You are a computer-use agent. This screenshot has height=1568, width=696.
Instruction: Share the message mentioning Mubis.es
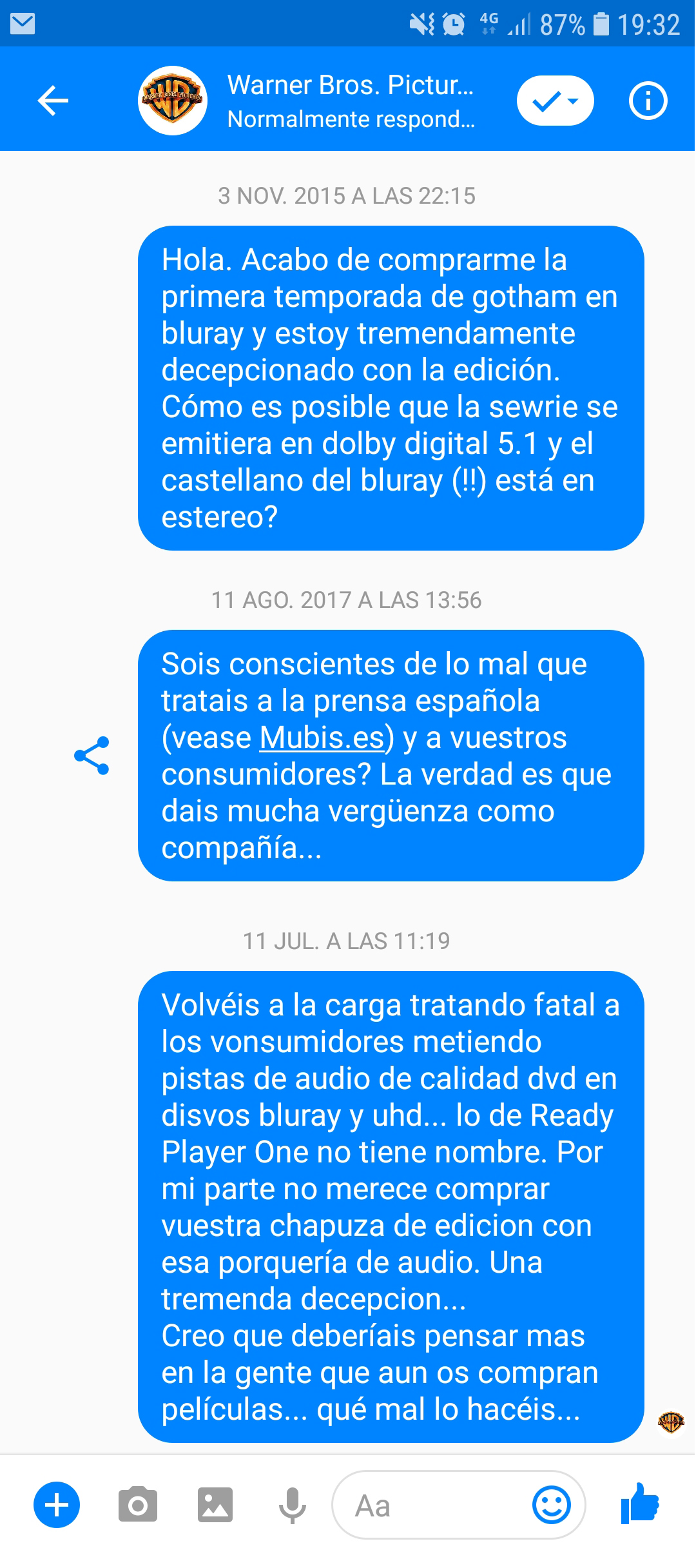coord(92,756)
